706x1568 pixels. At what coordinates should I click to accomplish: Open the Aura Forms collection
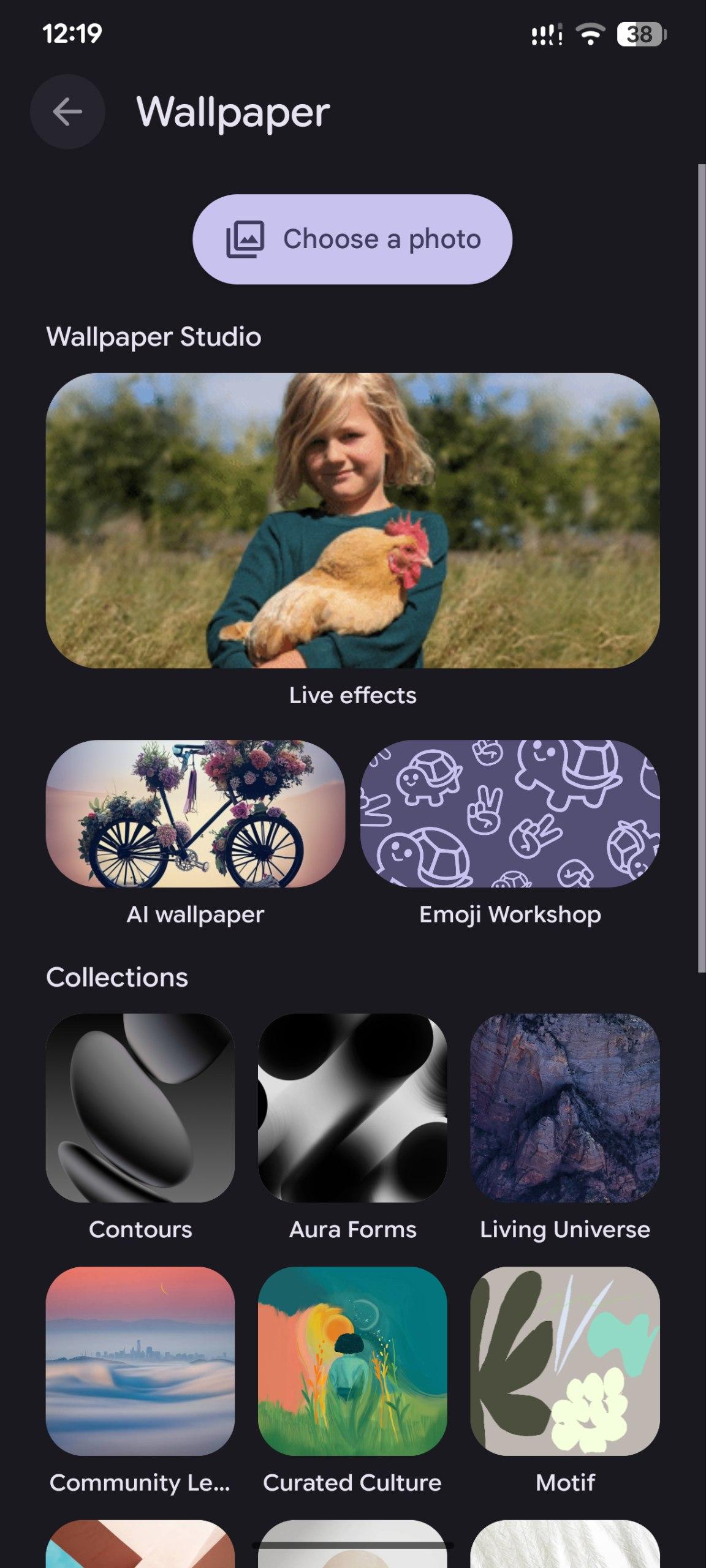click(x=352, y=1107)
